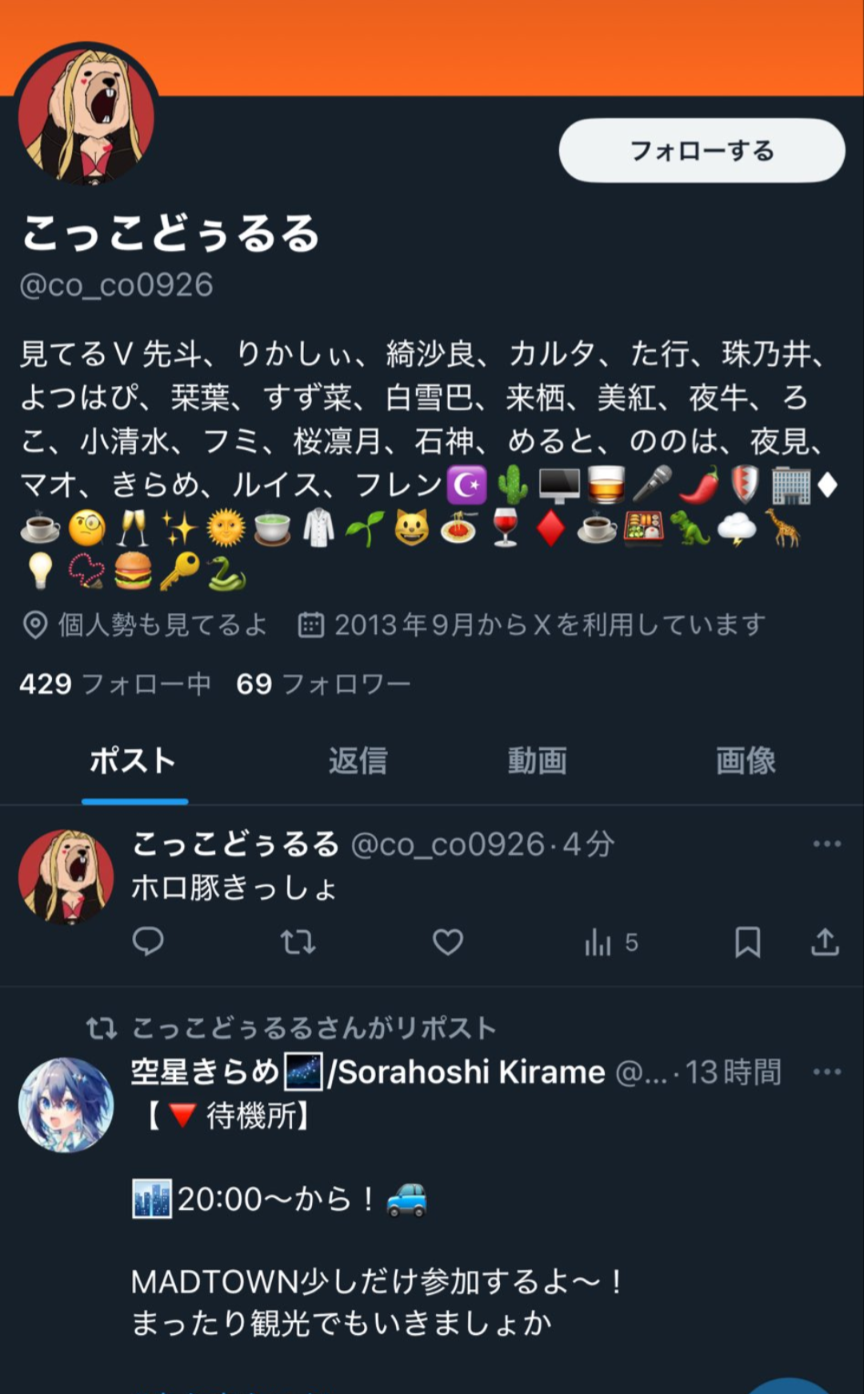Switch to the 返信 tab

pyautogui.click(x=357, y=761)
